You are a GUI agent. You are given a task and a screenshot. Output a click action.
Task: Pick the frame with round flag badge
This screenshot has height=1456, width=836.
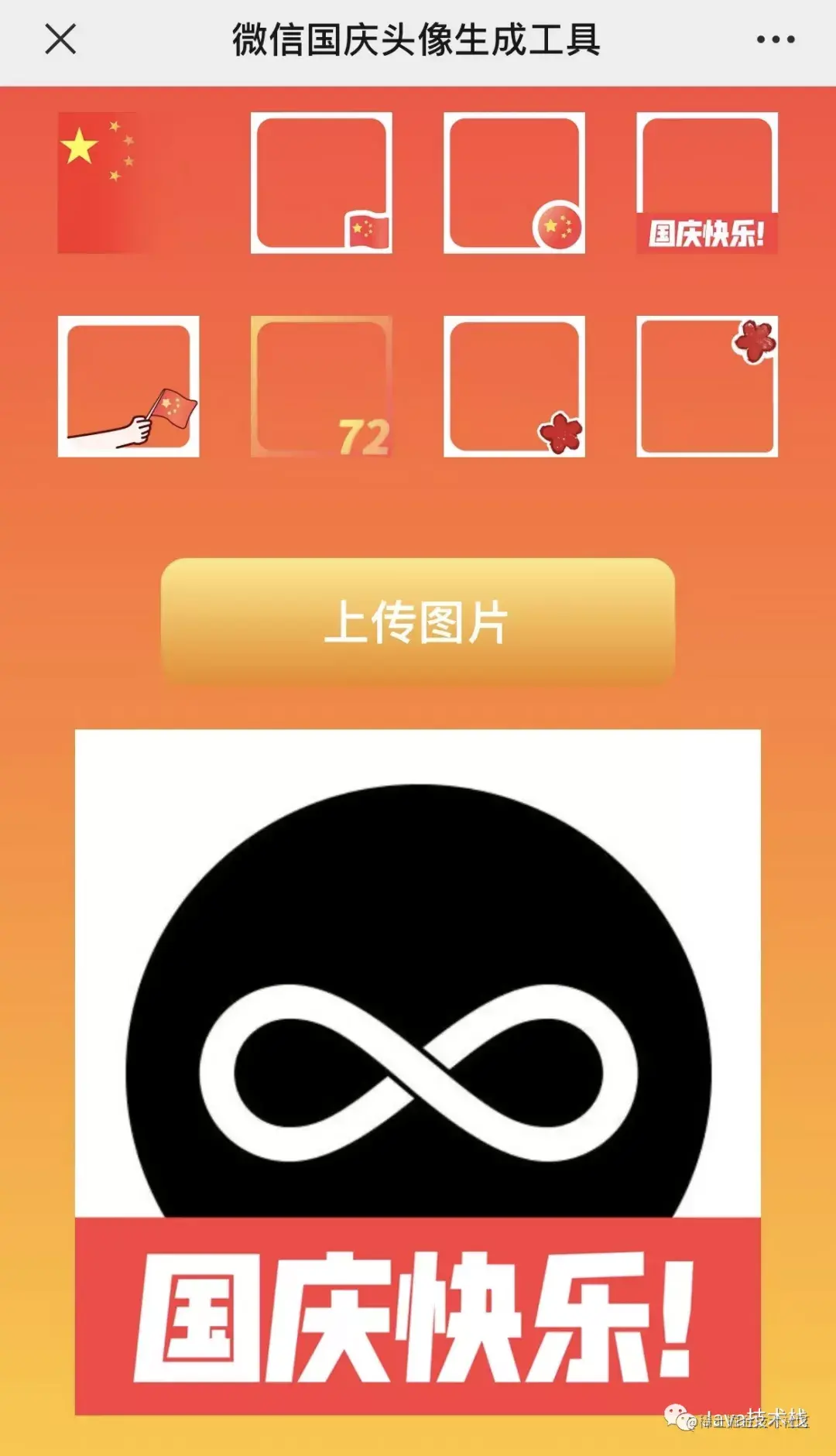click(x=514, y=183)
